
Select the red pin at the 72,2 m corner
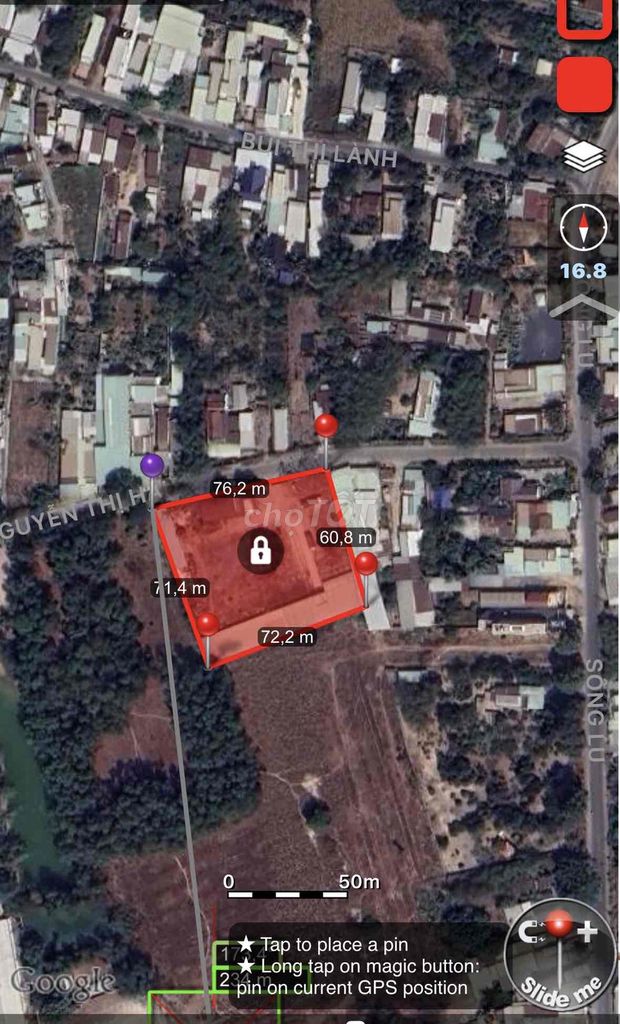pos(208,625)
